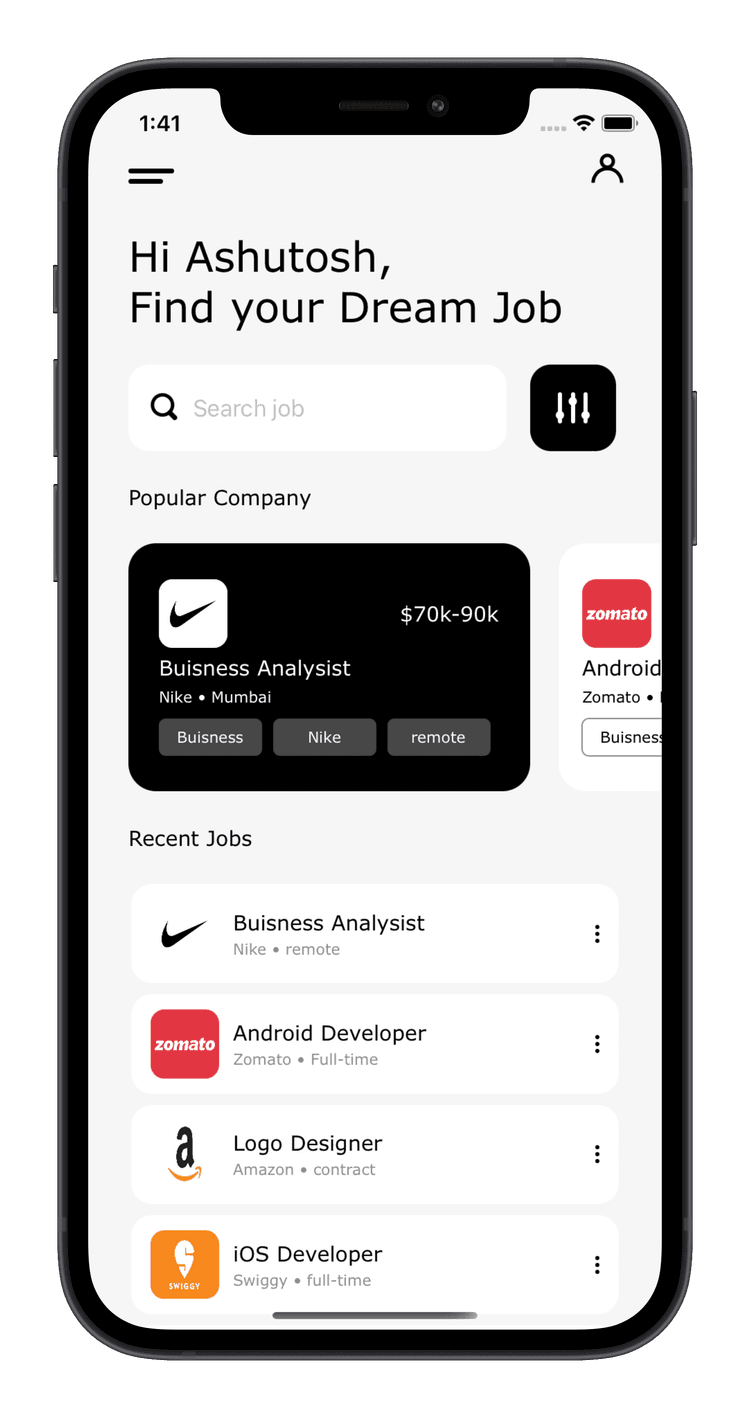
Task: Select the remote chip on Nike card
Action: (x=438, y=737)
